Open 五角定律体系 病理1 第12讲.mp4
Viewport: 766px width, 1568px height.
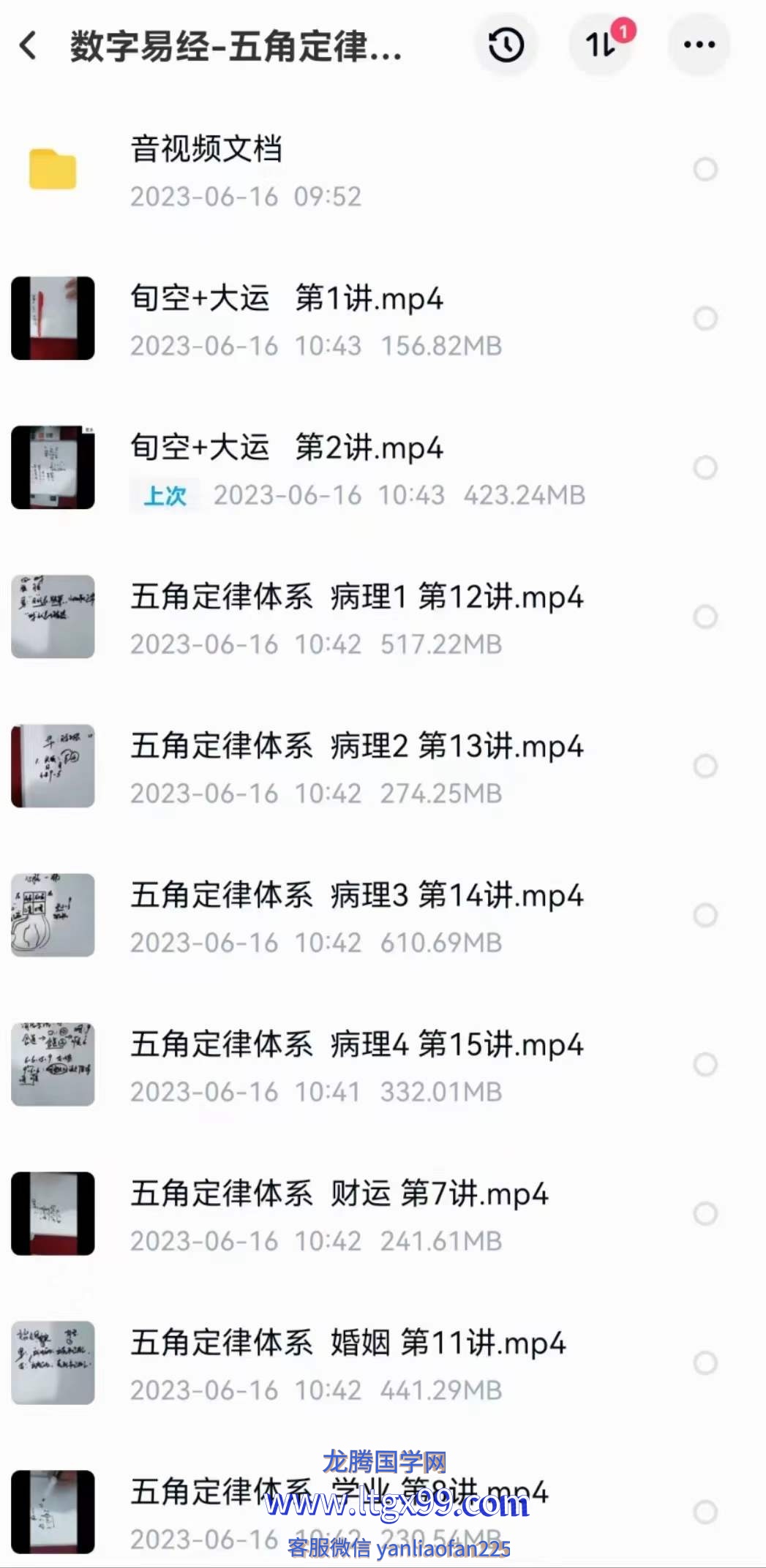[x=356, y=598]
